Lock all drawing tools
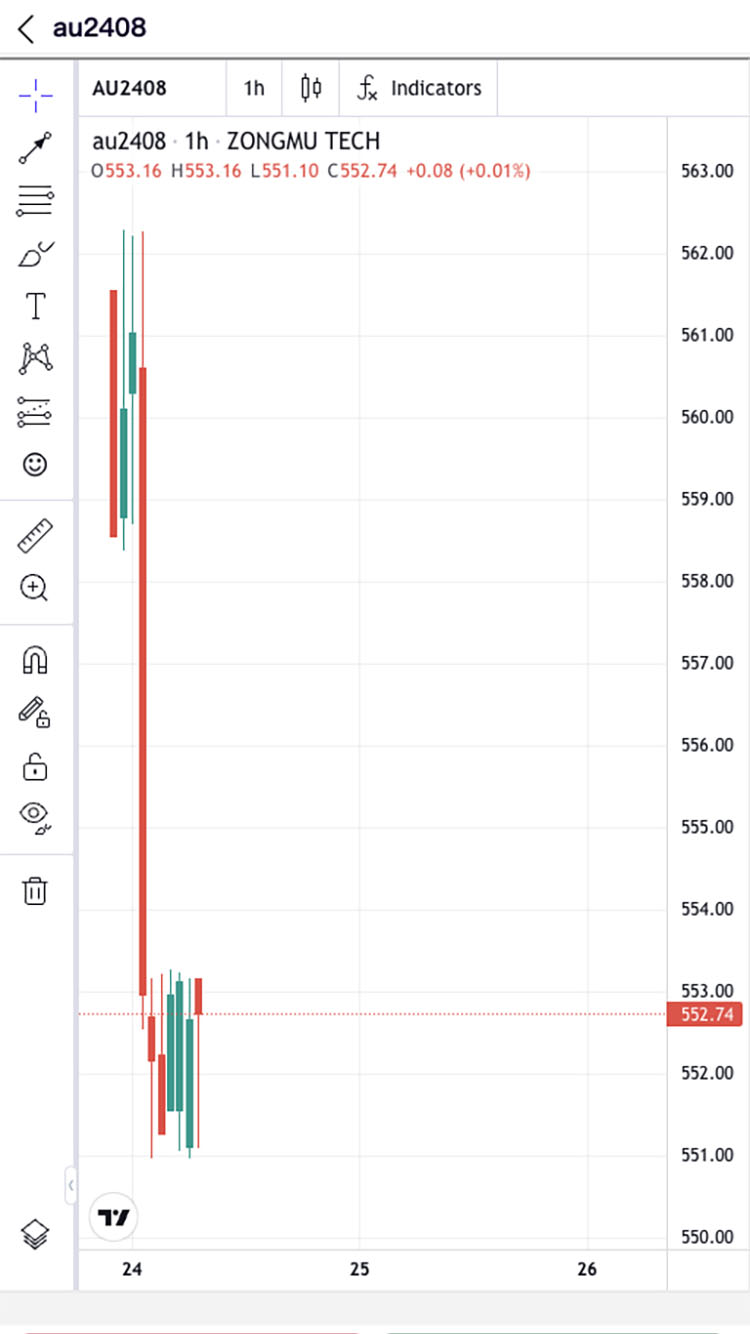 coord(35,766)
